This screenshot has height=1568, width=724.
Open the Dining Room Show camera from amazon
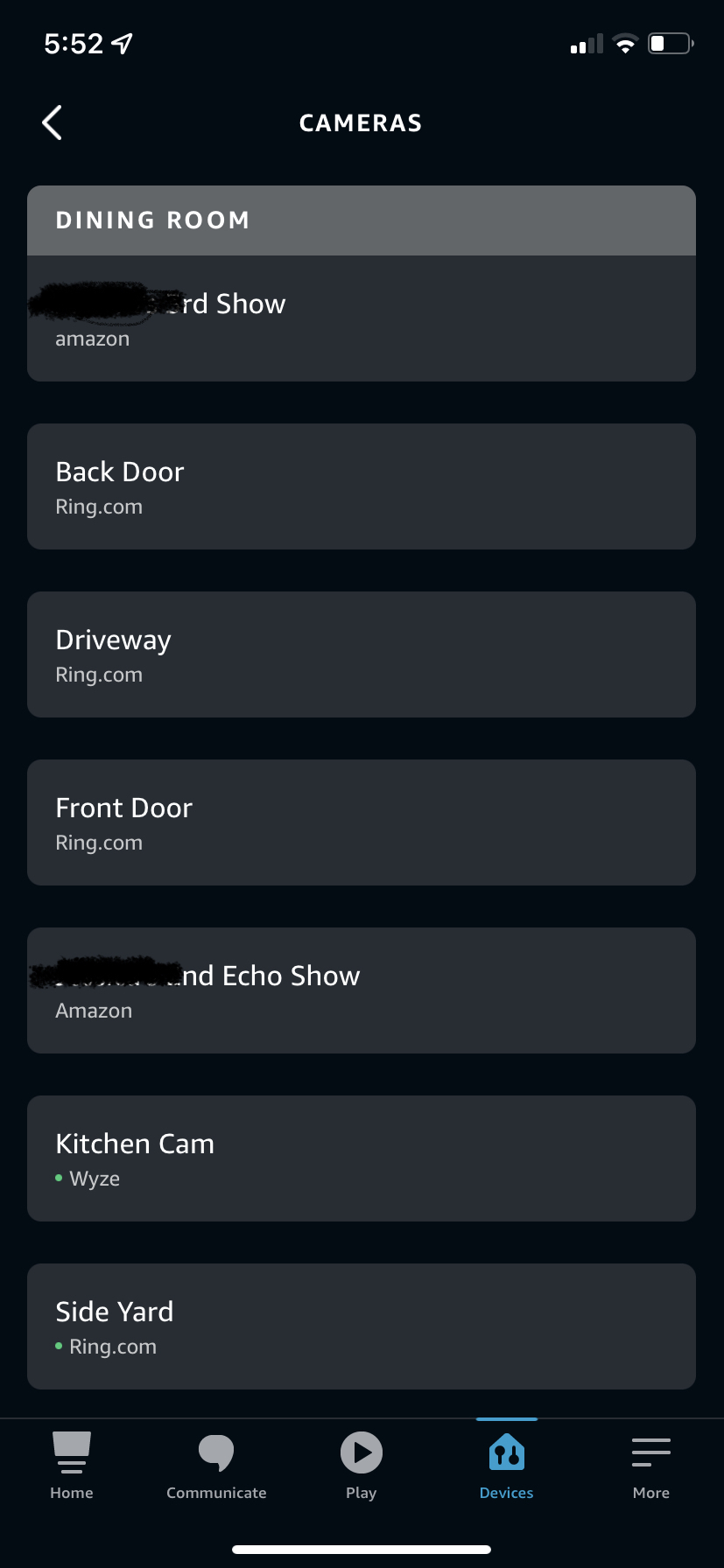point(361,318)
